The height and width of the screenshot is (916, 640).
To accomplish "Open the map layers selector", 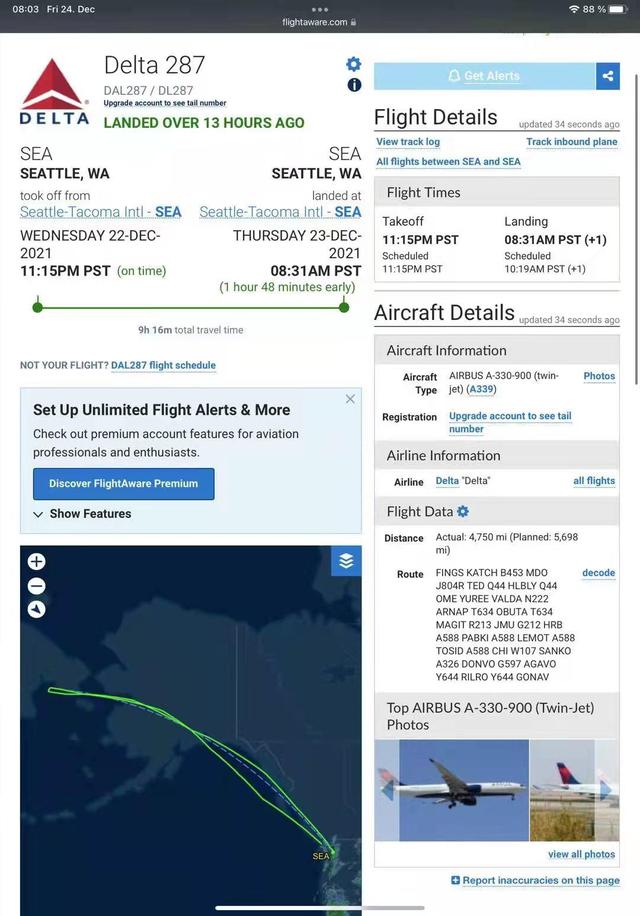I will point(346,561).
